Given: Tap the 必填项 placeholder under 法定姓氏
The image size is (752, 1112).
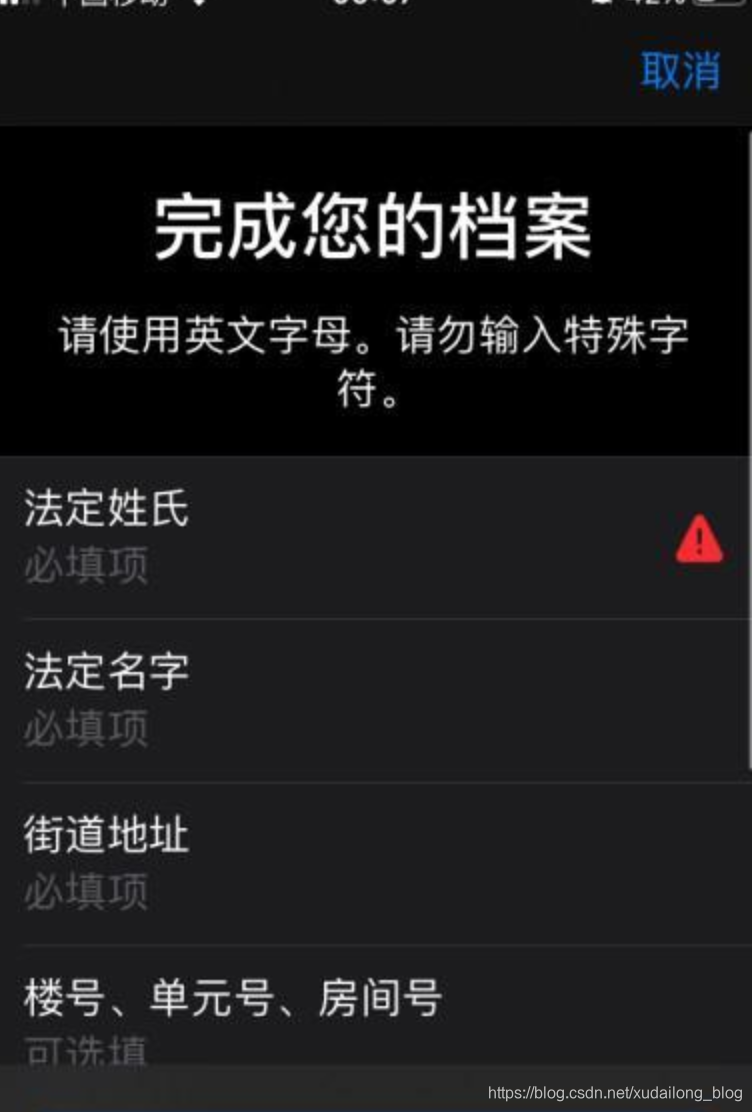Looking at the screenshot, I should 84,565.
